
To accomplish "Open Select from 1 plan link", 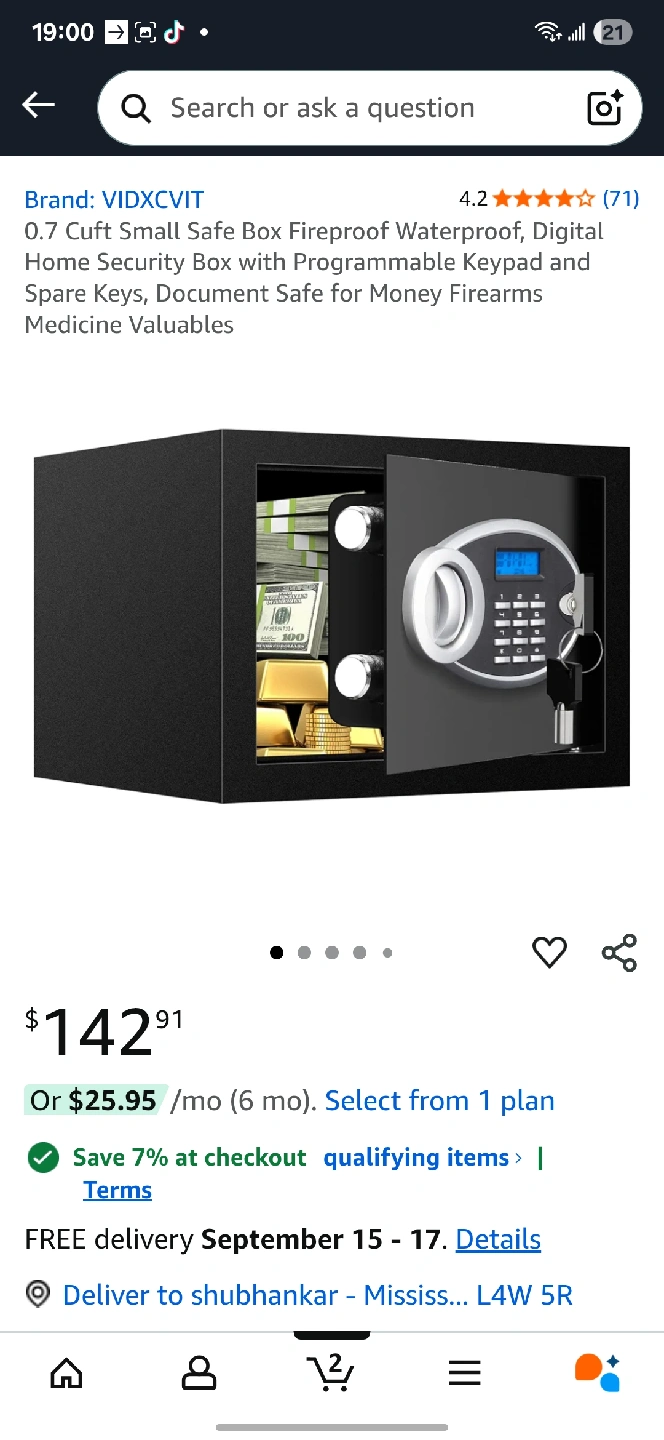I will (439, 1101).
